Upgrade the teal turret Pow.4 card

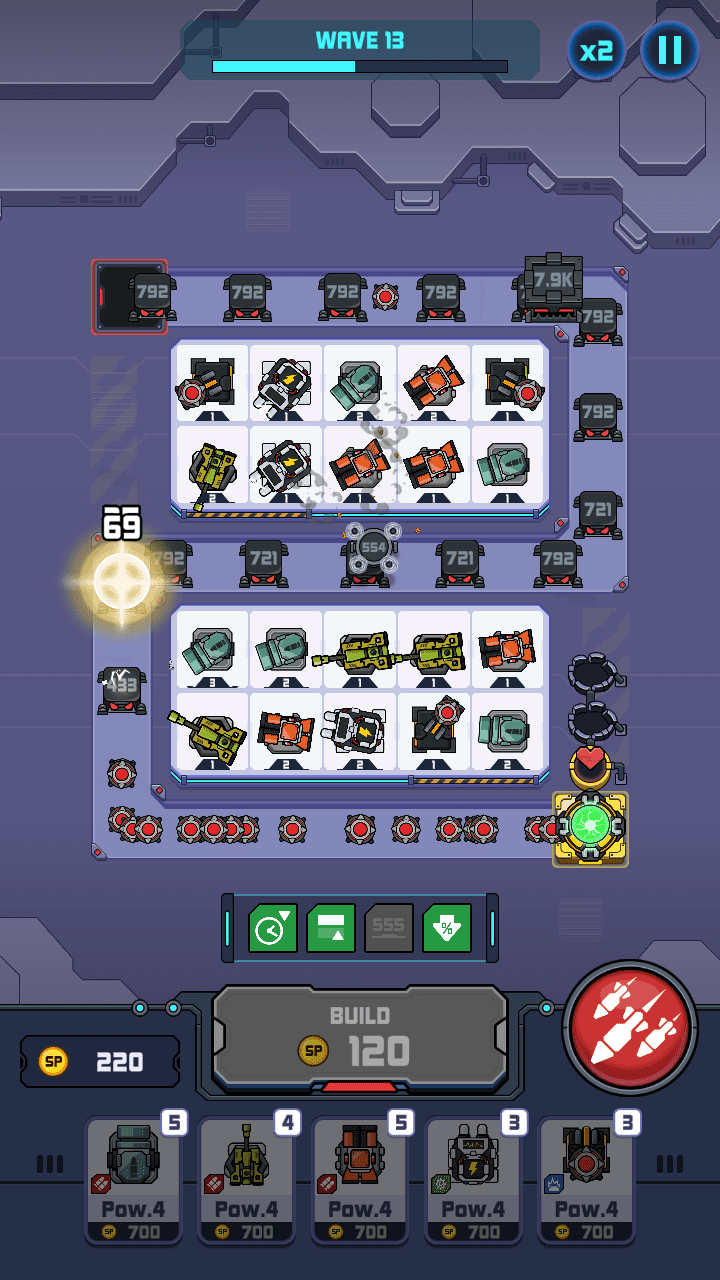pos(134,1180)
